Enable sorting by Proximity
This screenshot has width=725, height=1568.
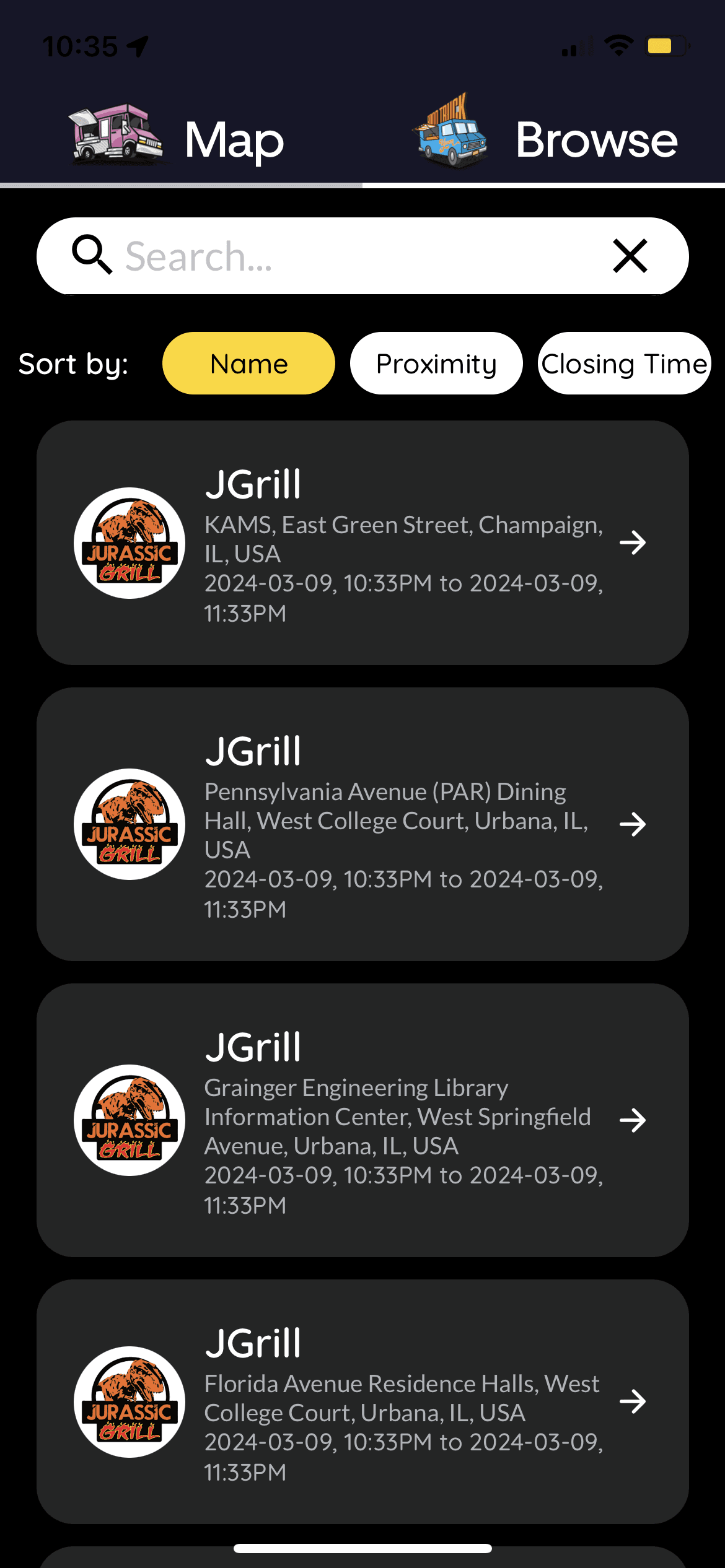tap(436, 364)
